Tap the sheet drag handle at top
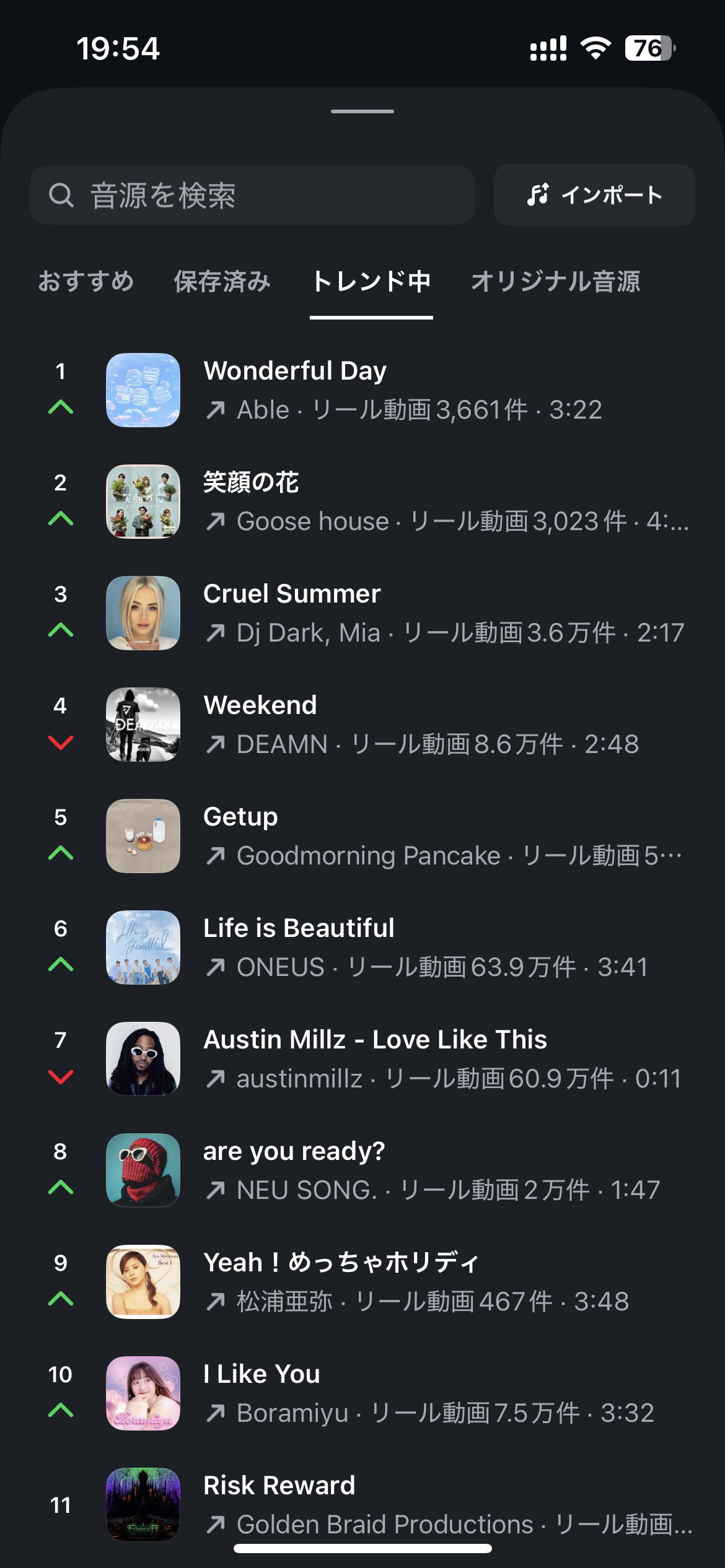 coord(362,111)
